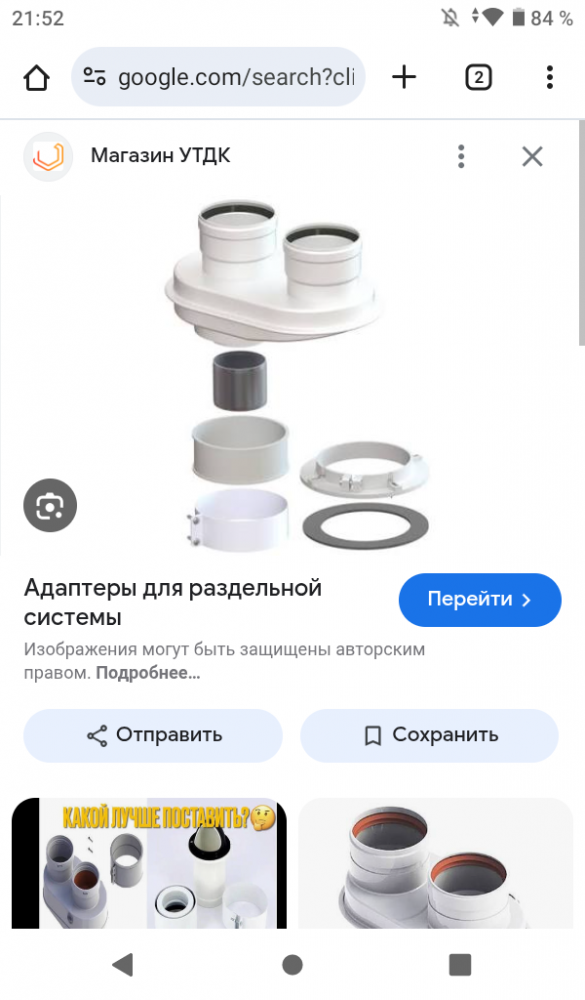Open the options menu beside Магазин УТДК
This screenshot has width=585, height=1000.
click(461, 156)
